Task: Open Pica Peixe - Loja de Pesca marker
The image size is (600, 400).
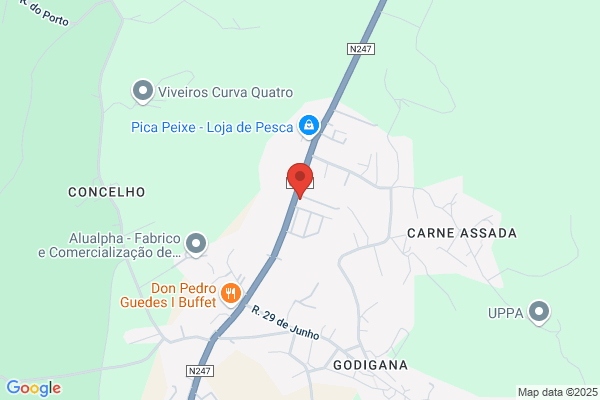Action: pos(309,126)
